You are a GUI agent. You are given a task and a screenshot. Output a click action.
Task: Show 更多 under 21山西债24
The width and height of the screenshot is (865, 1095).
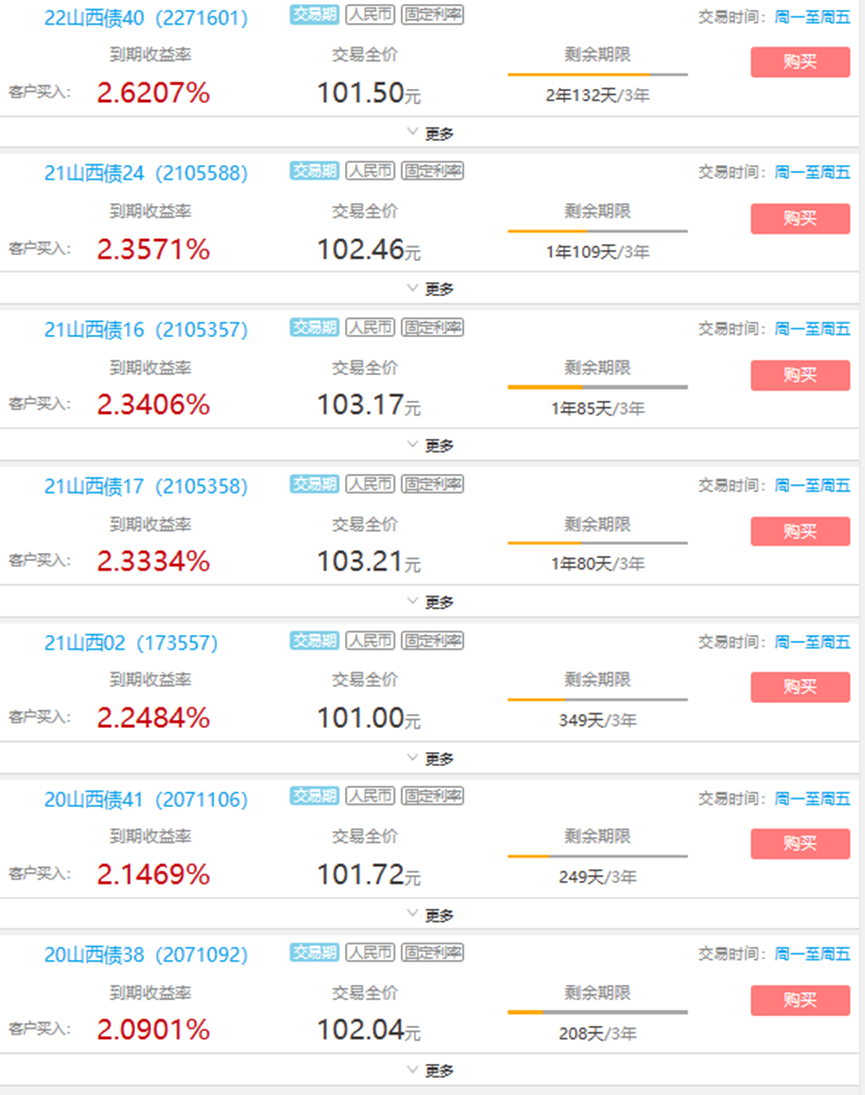tap(431, 289)
